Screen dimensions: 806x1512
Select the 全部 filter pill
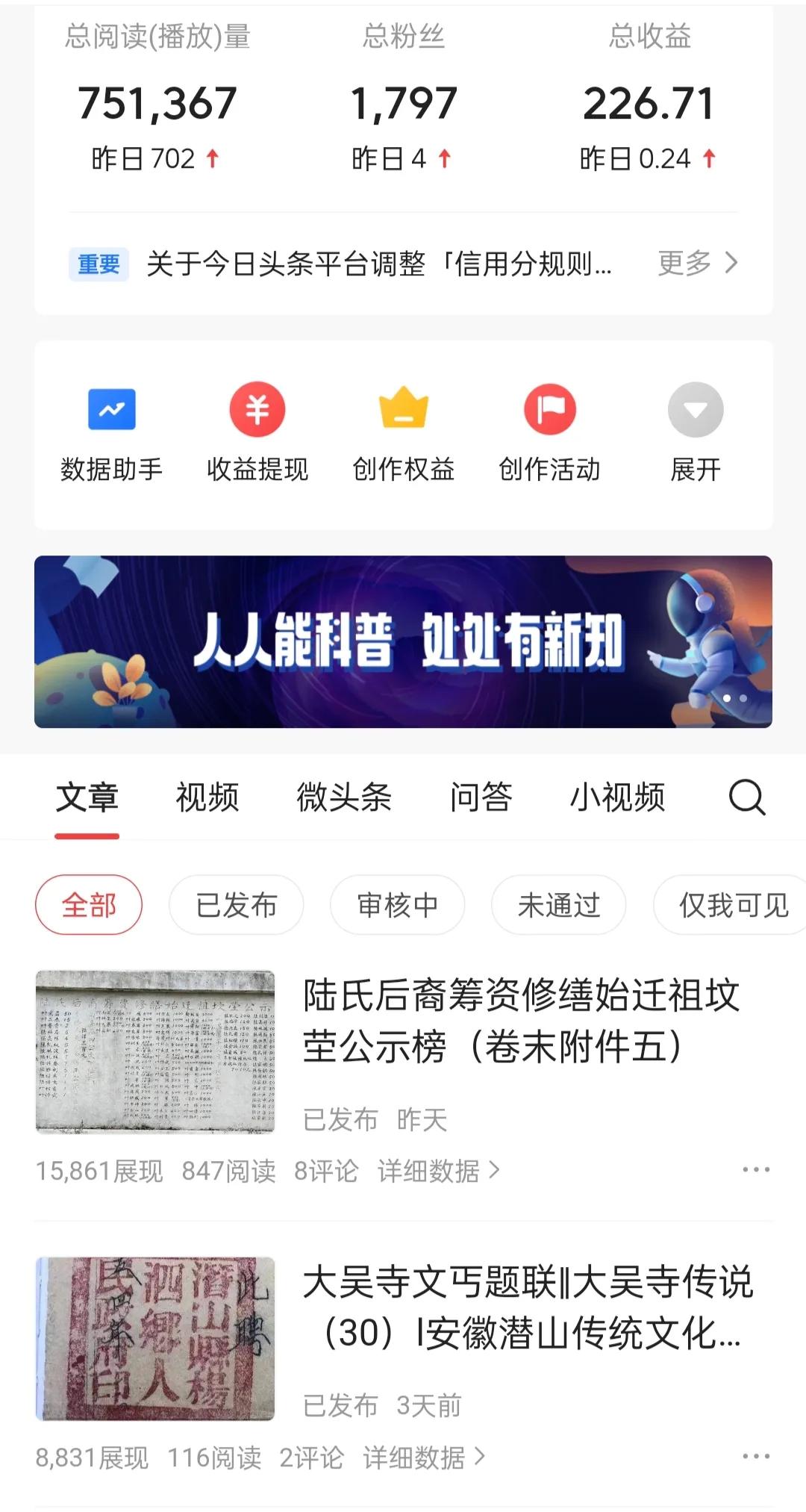(88, 904)
